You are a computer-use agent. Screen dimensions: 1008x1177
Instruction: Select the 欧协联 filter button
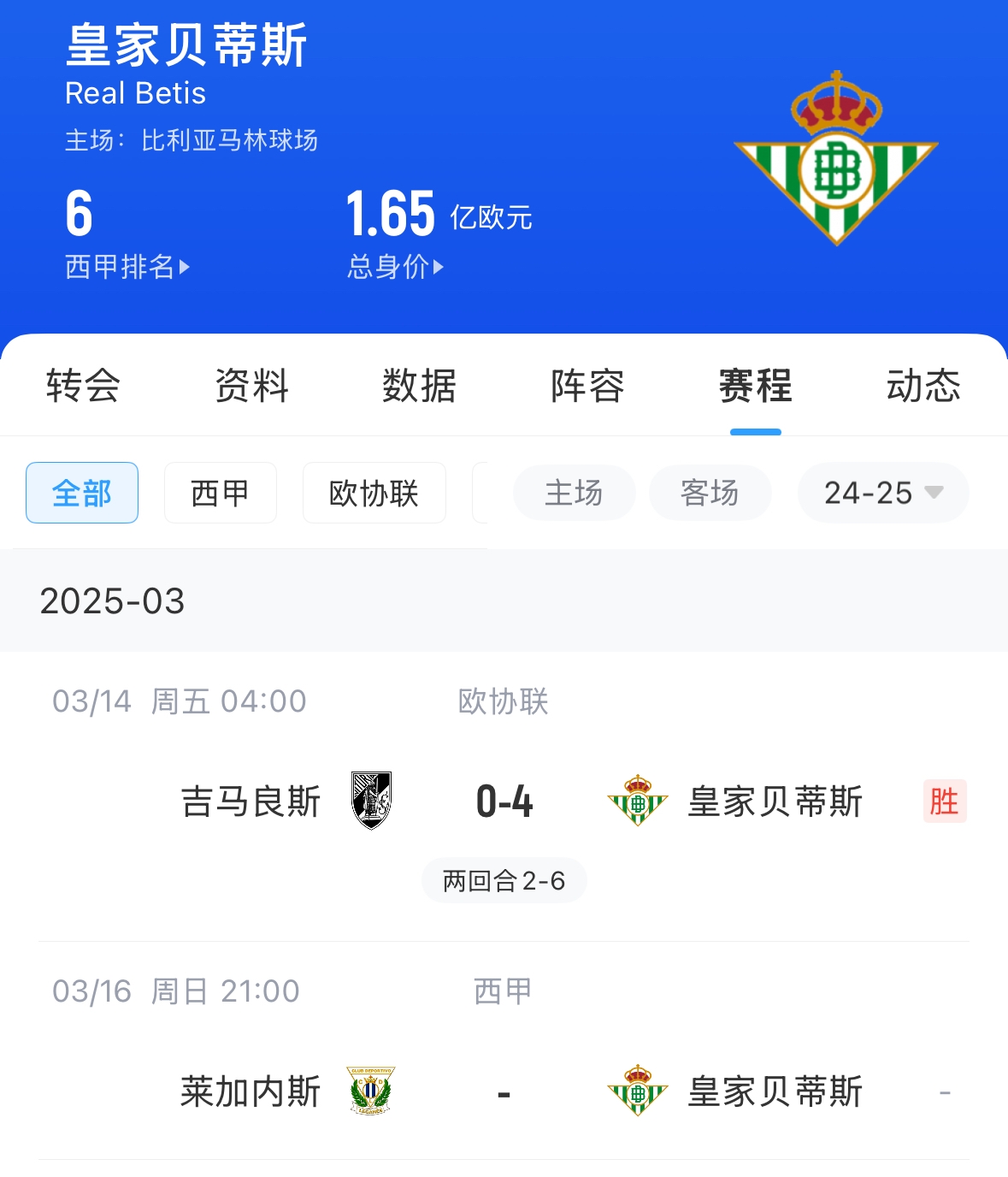point(374,493)
